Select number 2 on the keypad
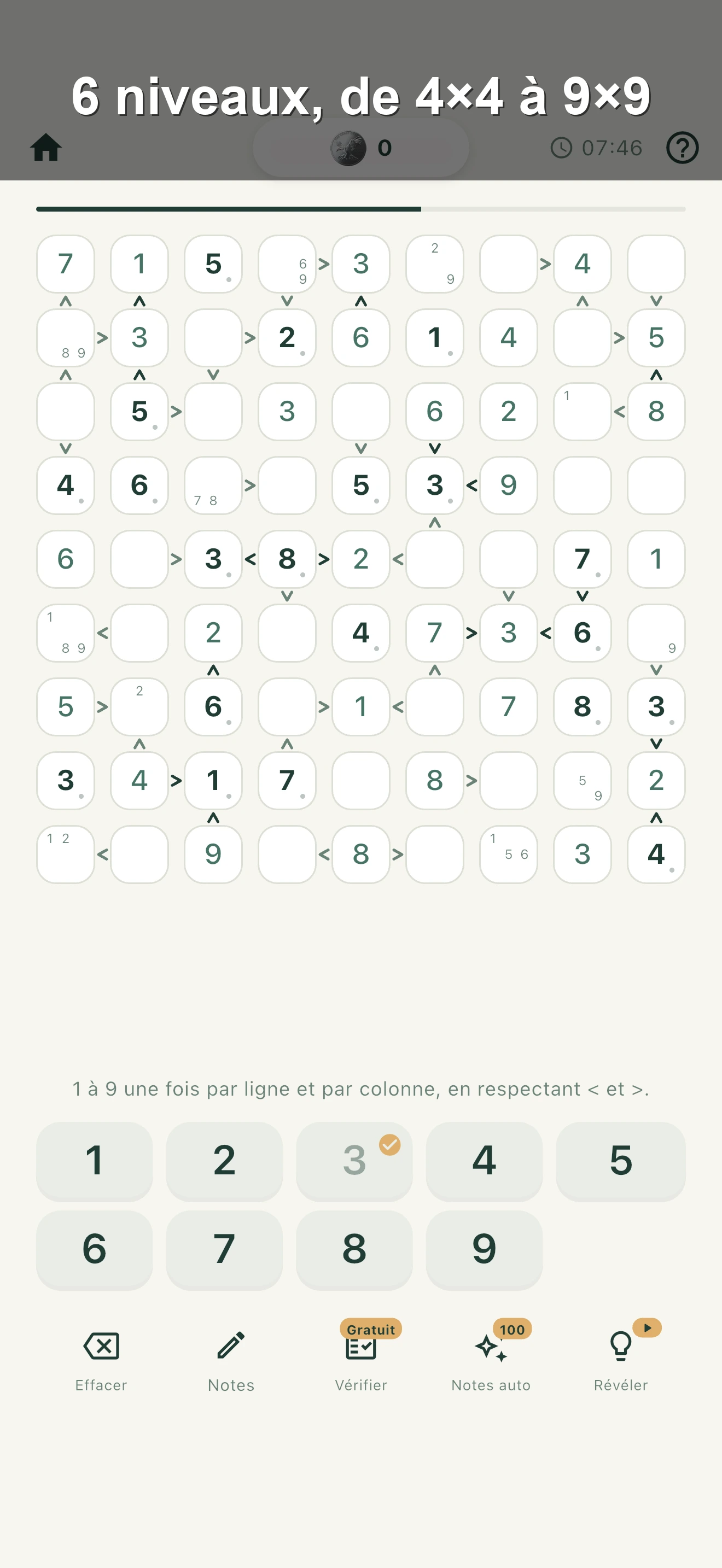This screenshot has width=722, height=1568. tap(224, 1160)
